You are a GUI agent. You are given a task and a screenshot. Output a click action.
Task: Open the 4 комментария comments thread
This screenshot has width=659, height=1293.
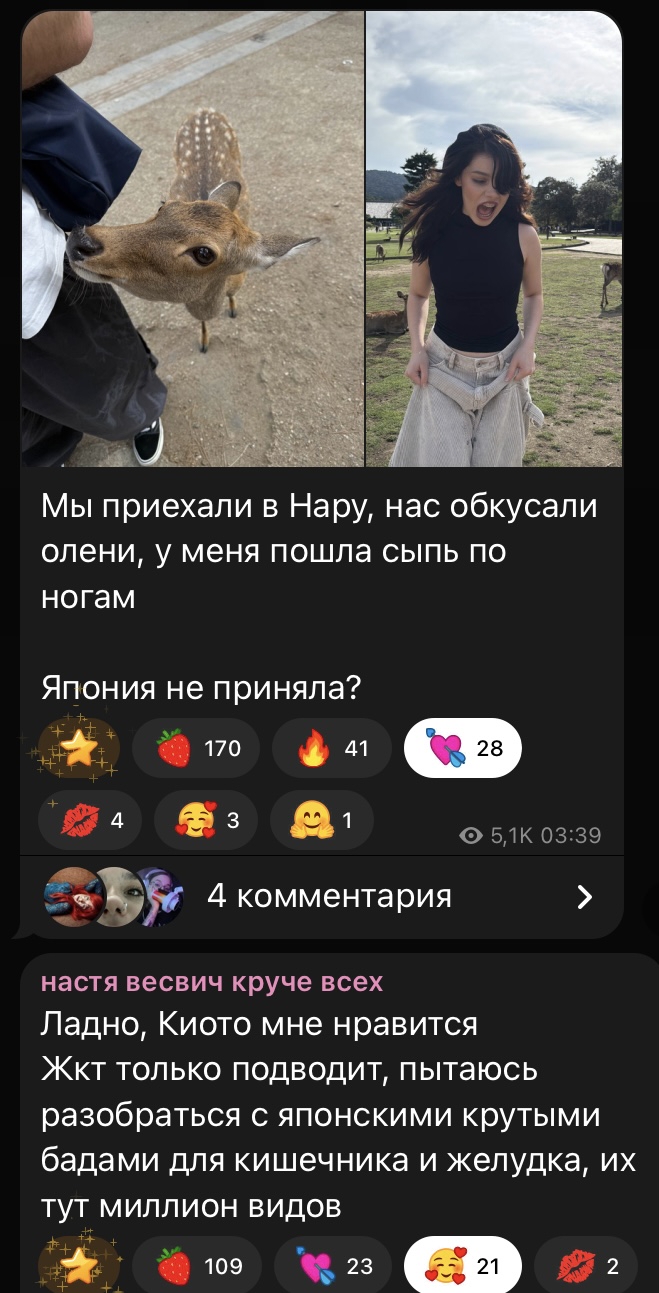pos(320,896)
